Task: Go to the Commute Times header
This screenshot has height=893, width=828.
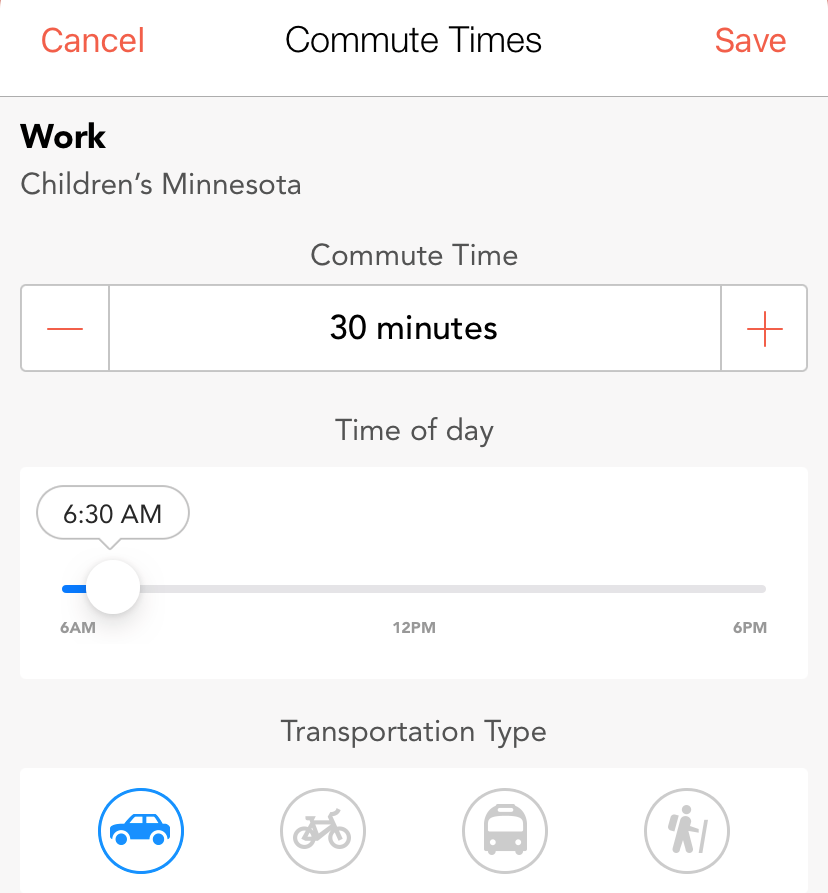Action: click(414, 40)
